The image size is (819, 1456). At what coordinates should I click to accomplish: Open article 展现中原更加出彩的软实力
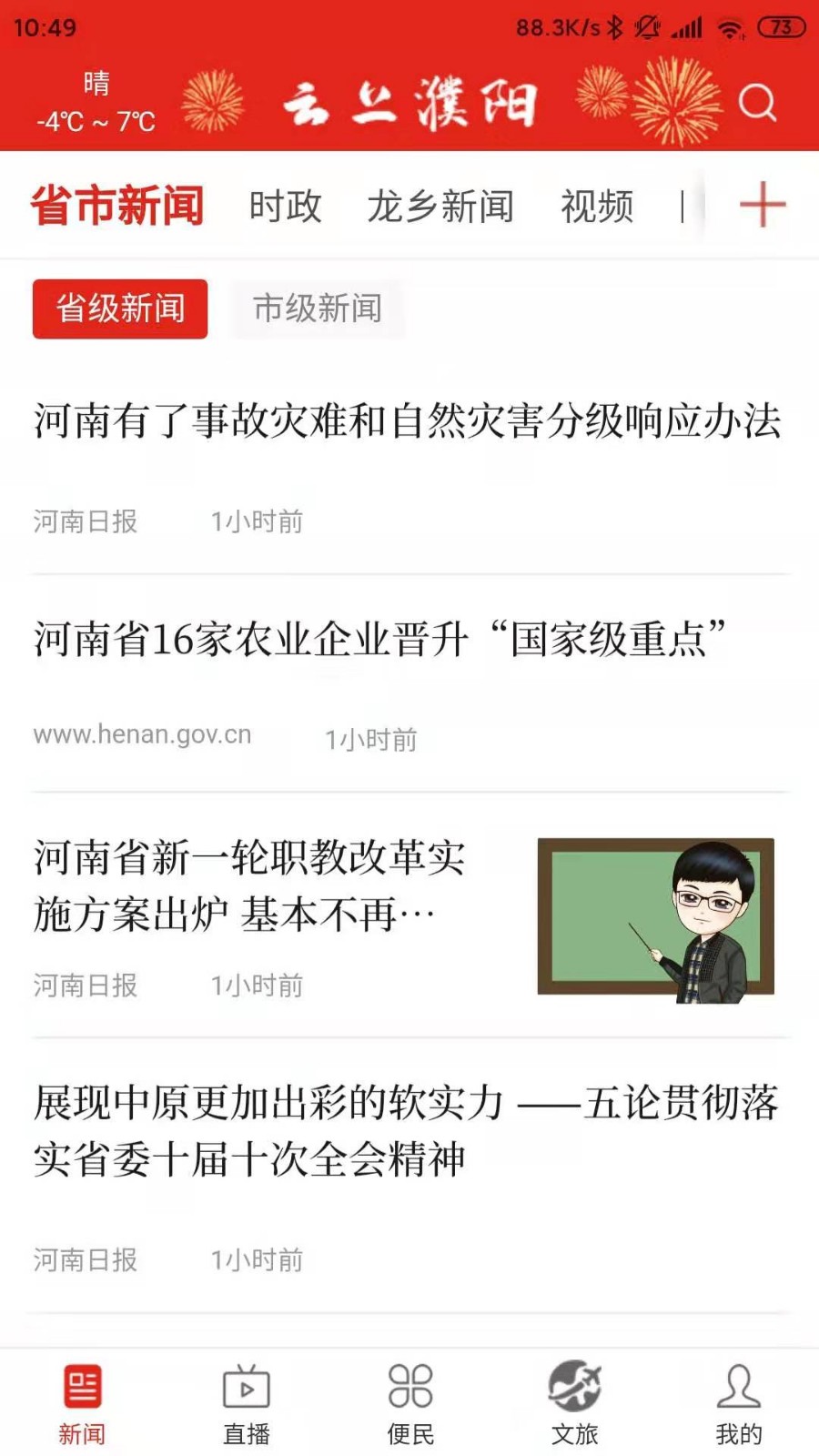[x=406, y=1130]
